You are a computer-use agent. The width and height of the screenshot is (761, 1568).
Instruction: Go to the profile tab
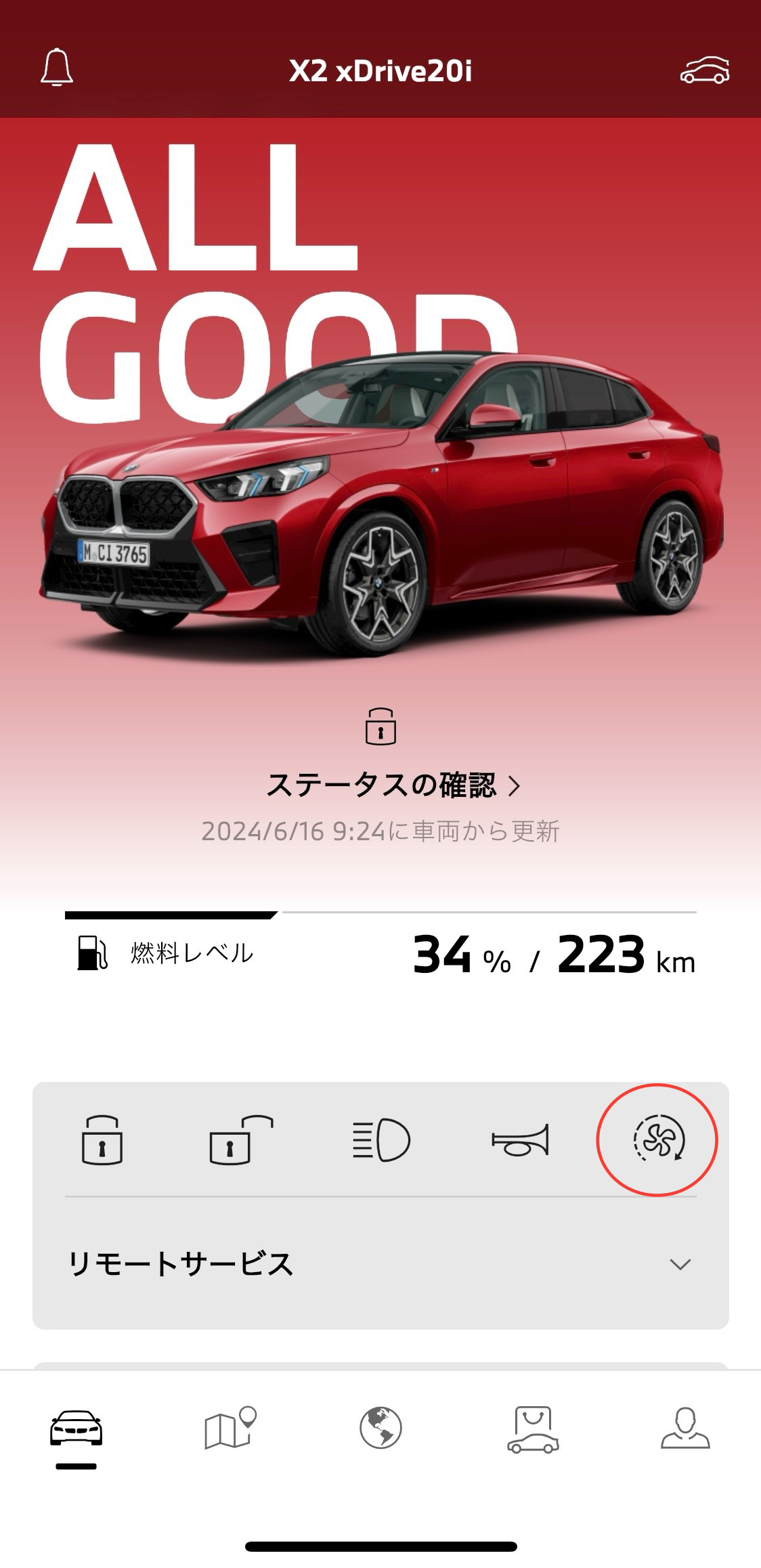pyautogui.click(x=685, y=1427)
